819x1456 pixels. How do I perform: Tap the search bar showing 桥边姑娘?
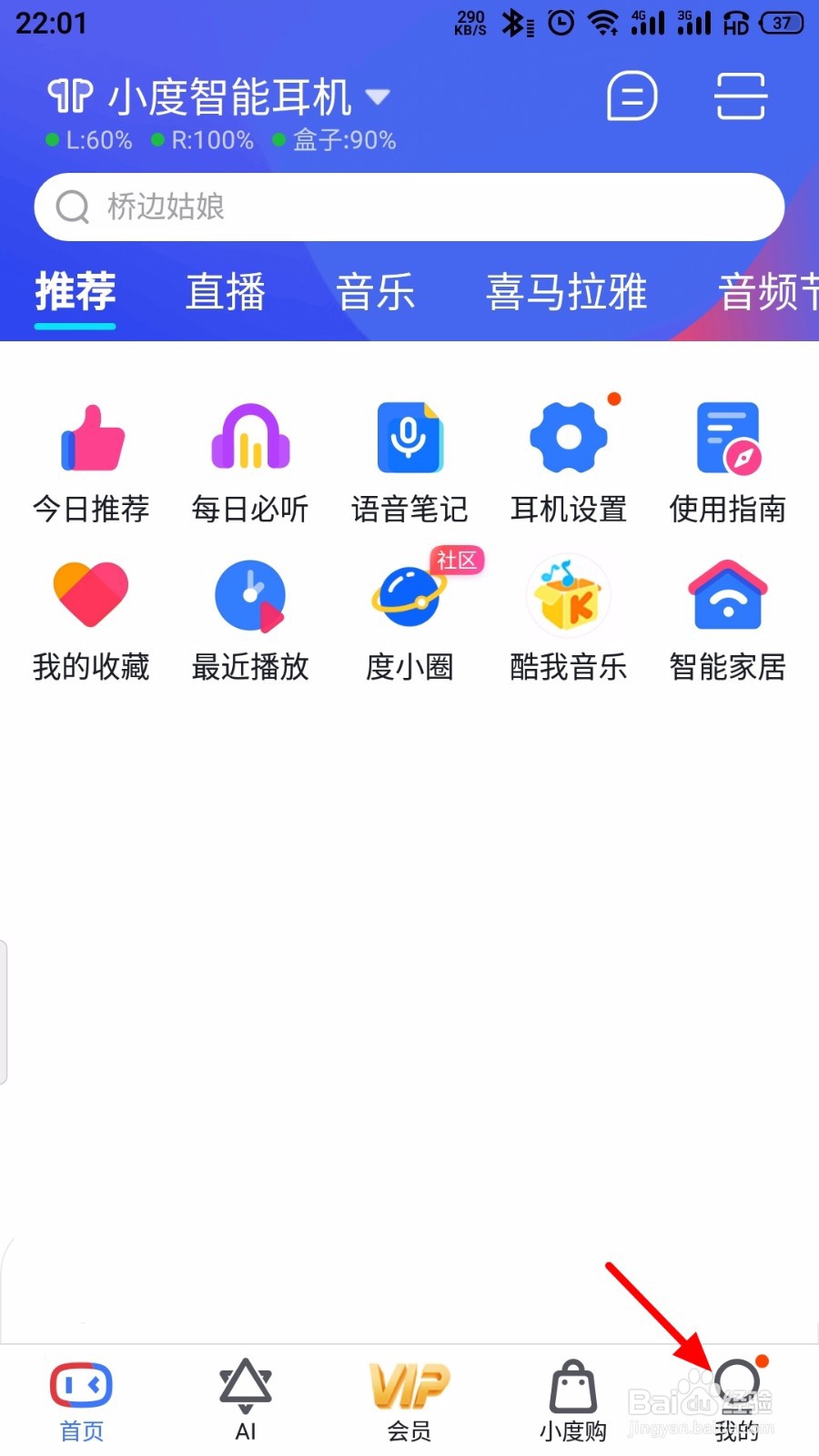tap(408, 207)
